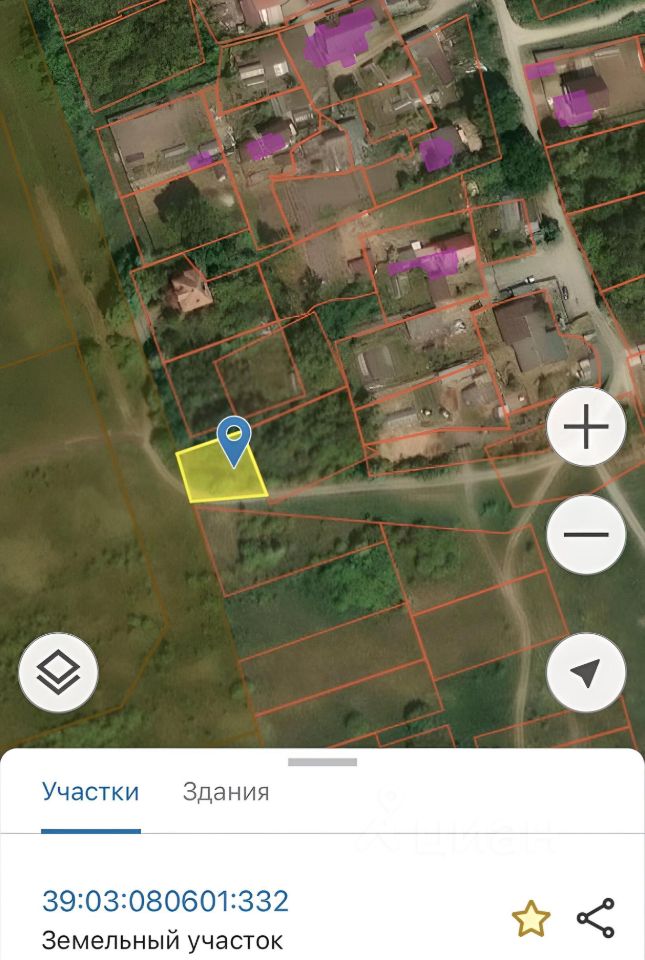The height and width of the screenshot is (960, 645).
Task: Open the map layers selector
Action: coord(58,672)
